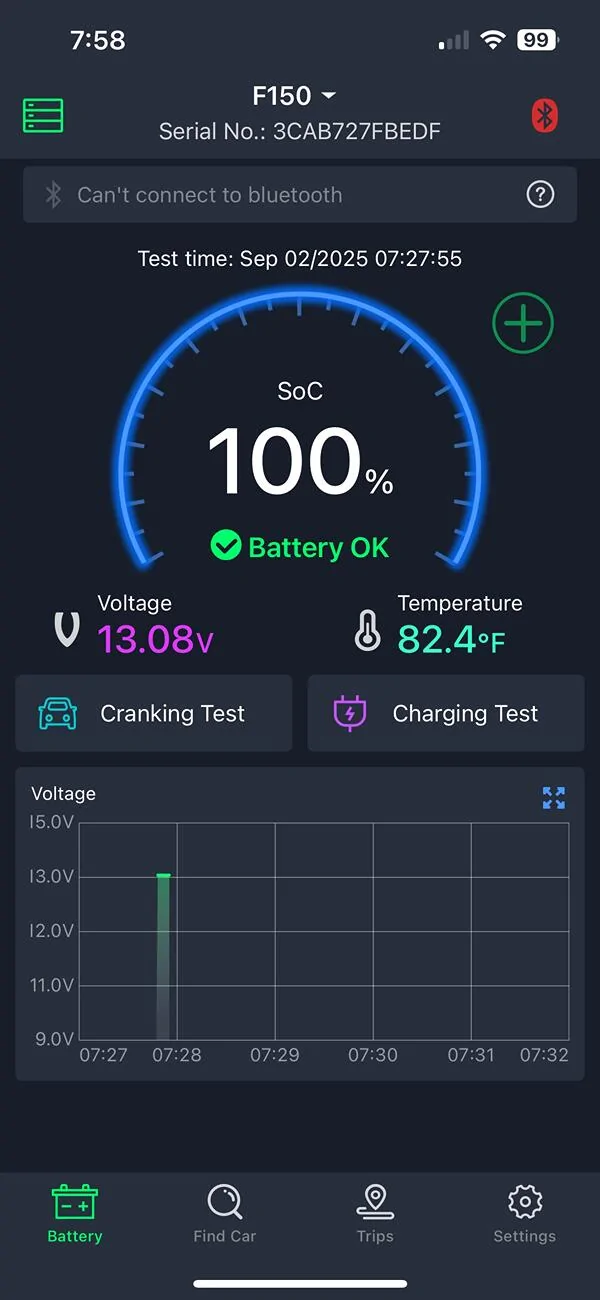
Task: Add a new device with plus button
Action: click(522, 323)
